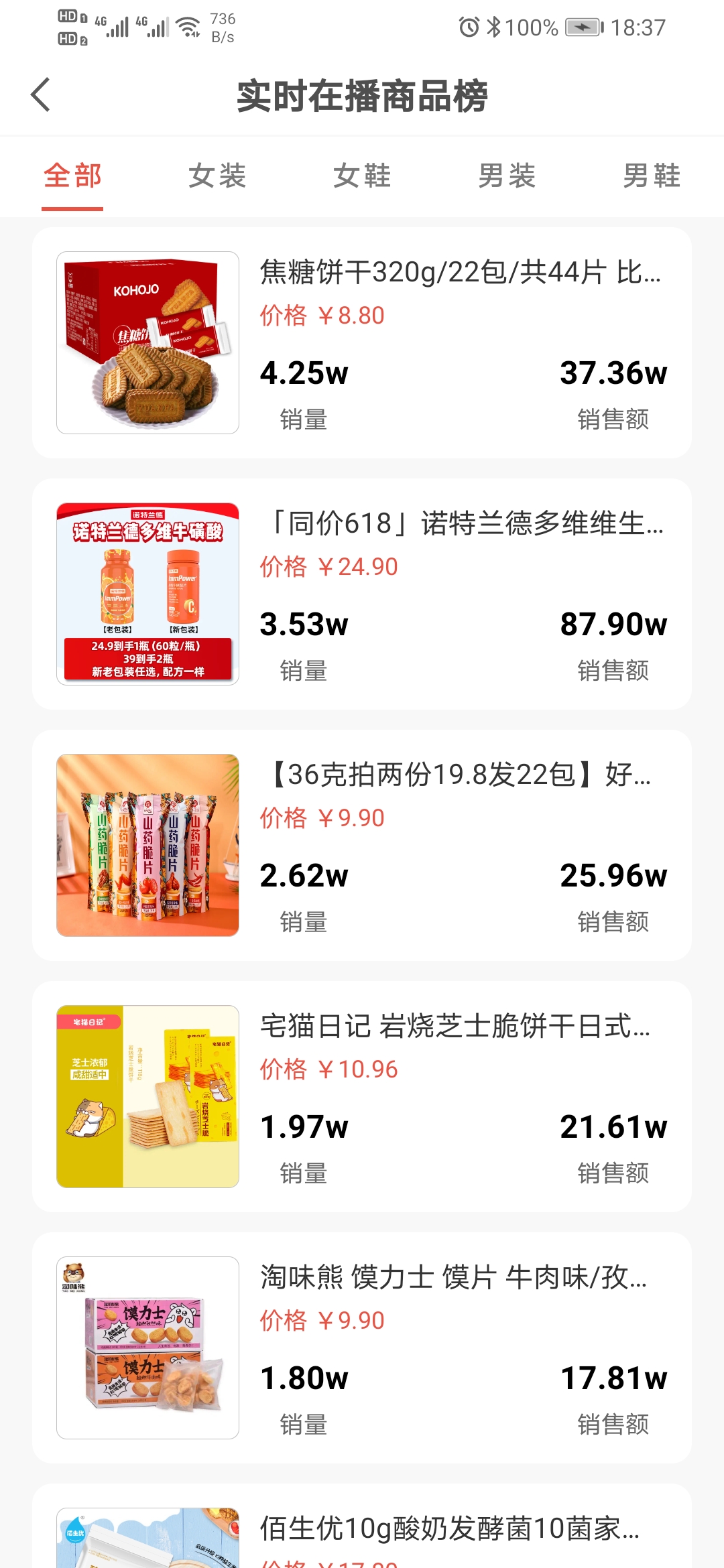This screenshot has height=1568, width=724.
Task: Open the 焦糖饼干320g product card
Action: coord(362,343)
